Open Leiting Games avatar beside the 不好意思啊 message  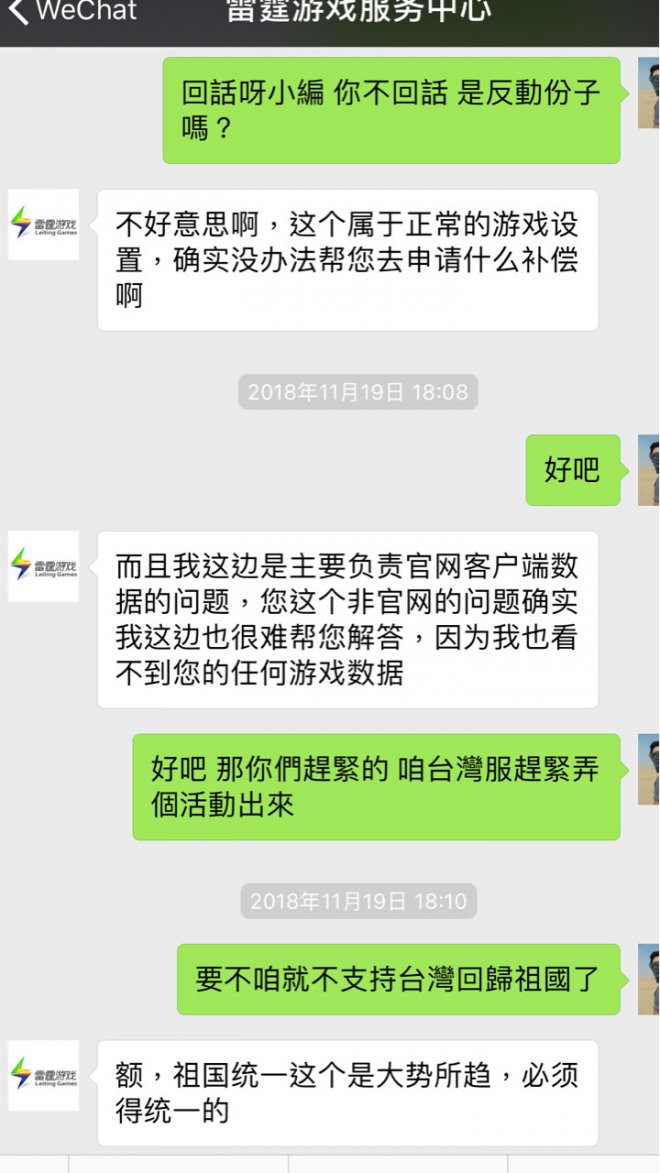click(43, 225)
